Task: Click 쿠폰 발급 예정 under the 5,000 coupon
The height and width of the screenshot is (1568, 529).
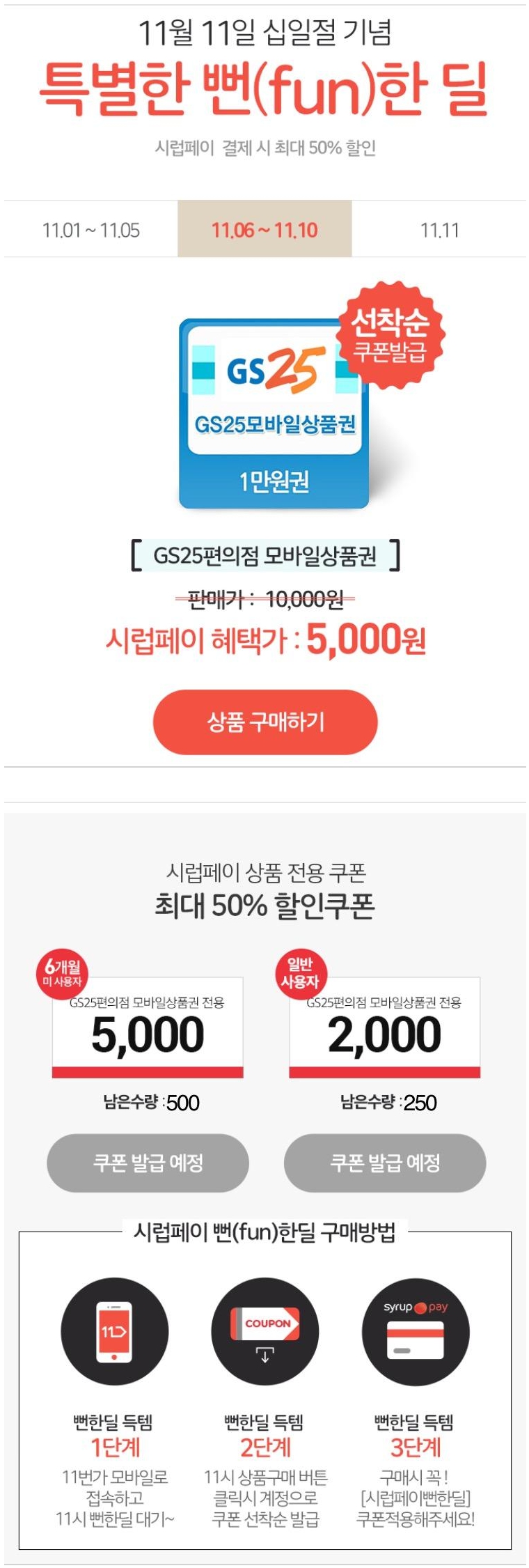Action: 148,1164
